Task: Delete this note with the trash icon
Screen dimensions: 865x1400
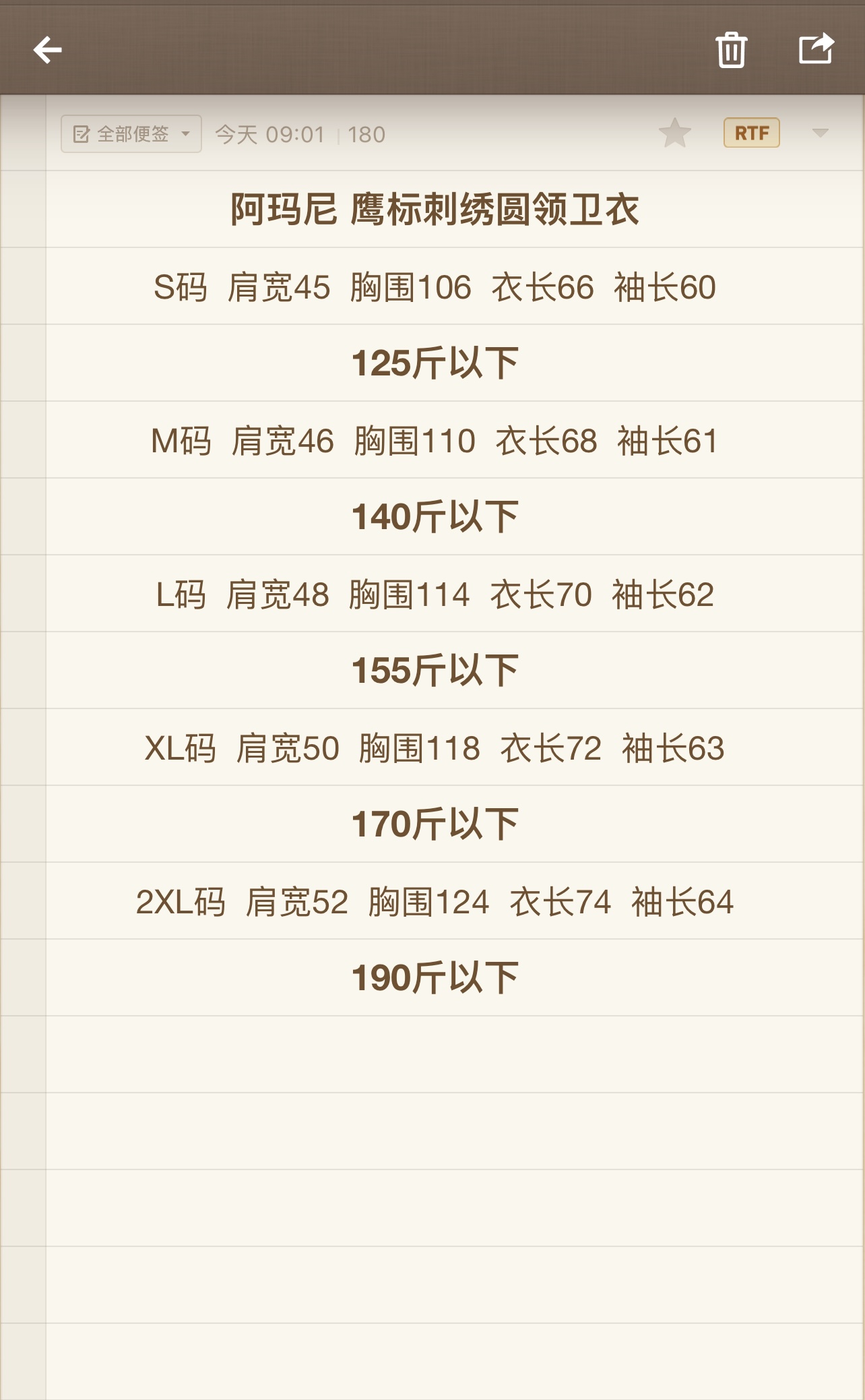Action: click(x=731, y=50)
